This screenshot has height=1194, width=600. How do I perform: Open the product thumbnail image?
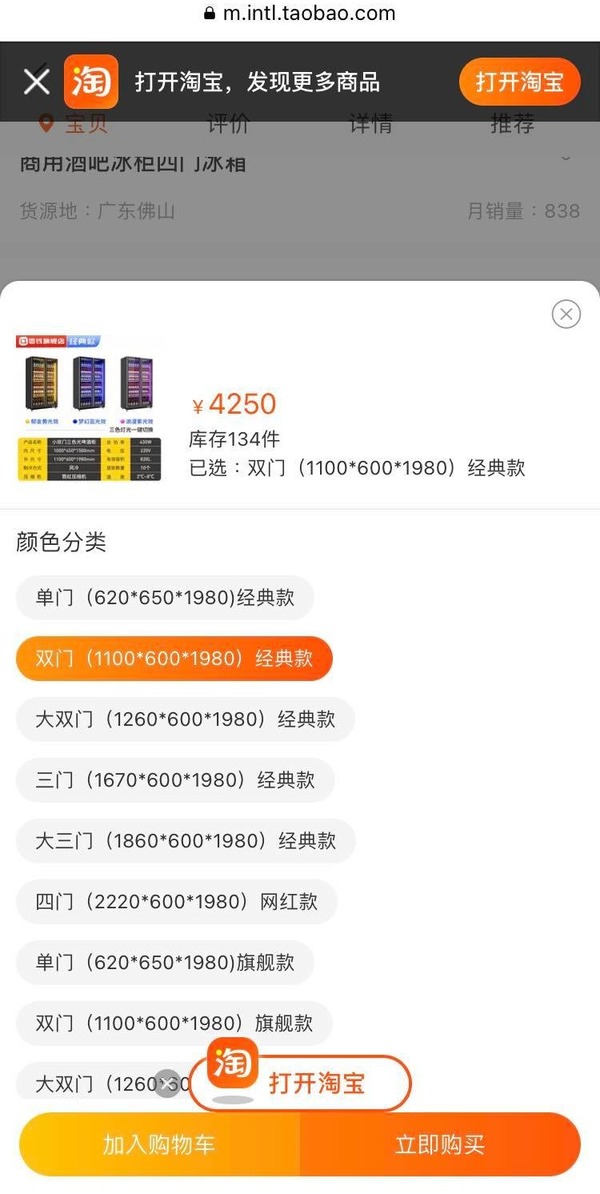[x=89, y=407]
